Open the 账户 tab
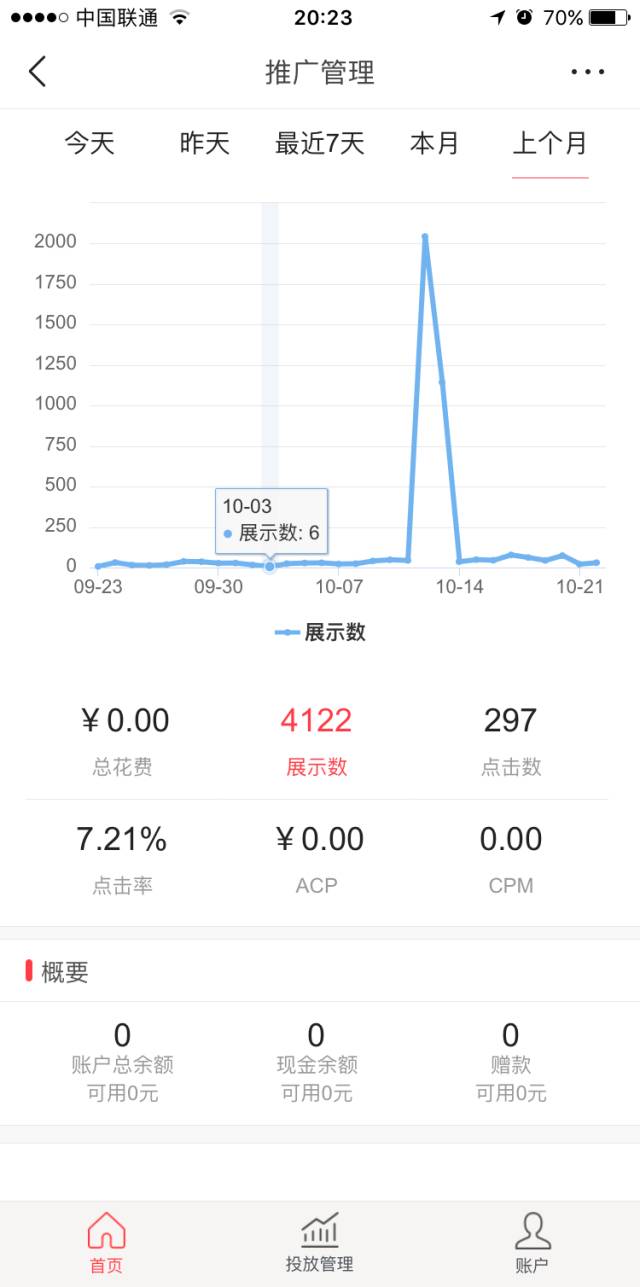The width and height of the screenshot is (640, 1287). [x=532, y=1243]
